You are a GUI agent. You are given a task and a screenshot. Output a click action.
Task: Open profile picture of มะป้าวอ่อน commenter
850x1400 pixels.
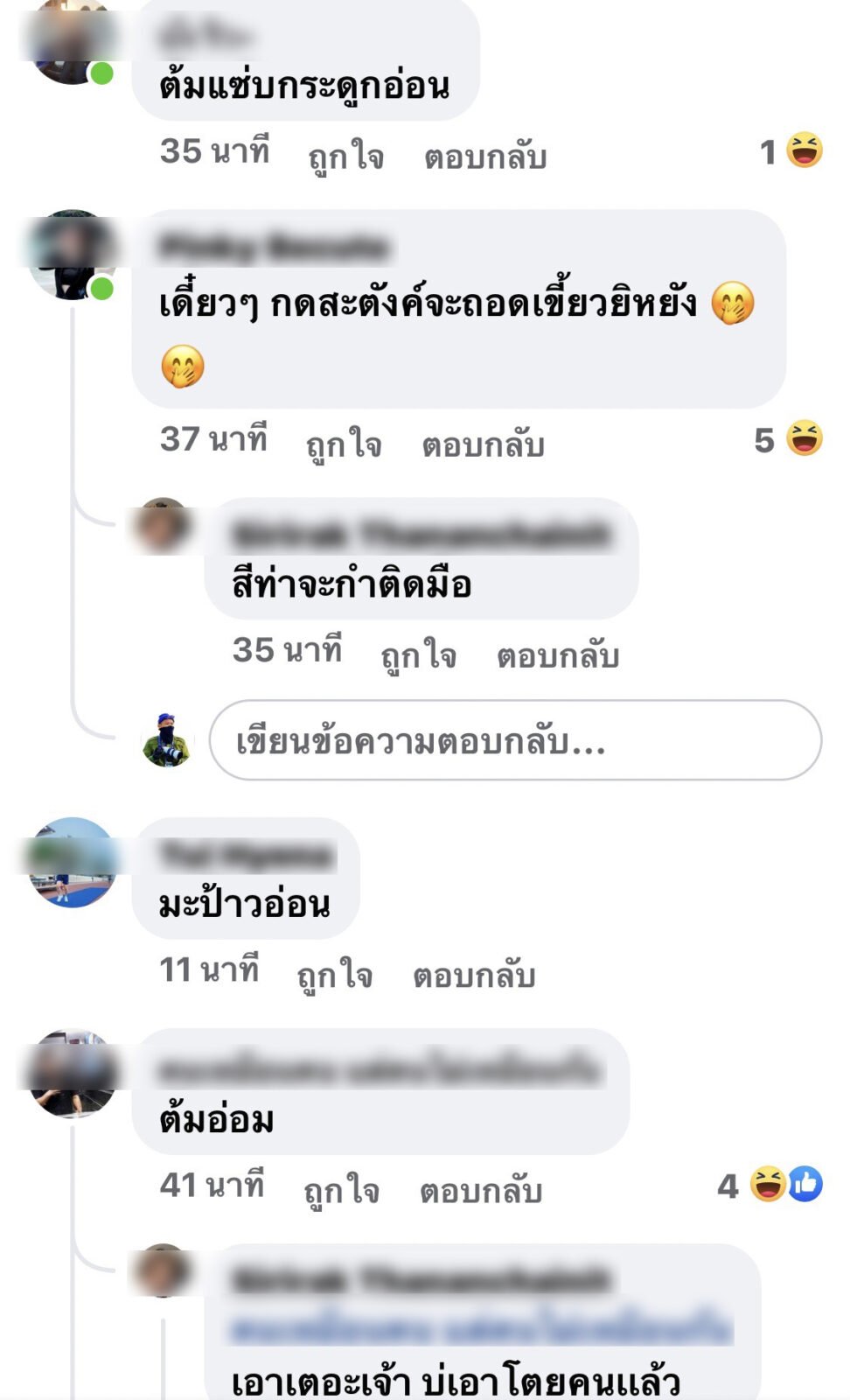(x=72, y=862)
